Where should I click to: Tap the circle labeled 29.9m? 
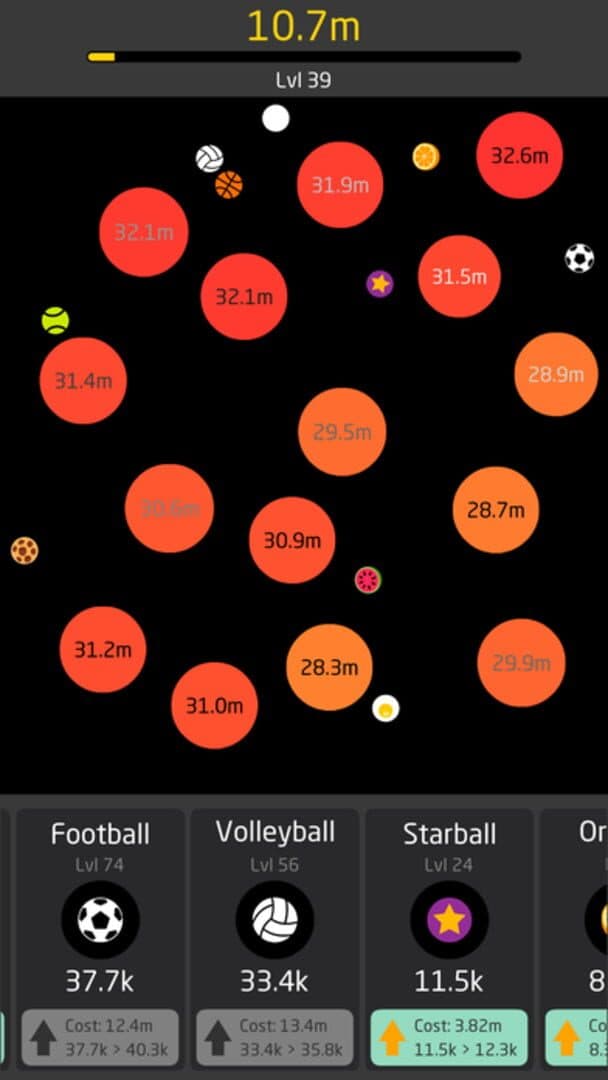pyautogui.click(x=521, y=662)
